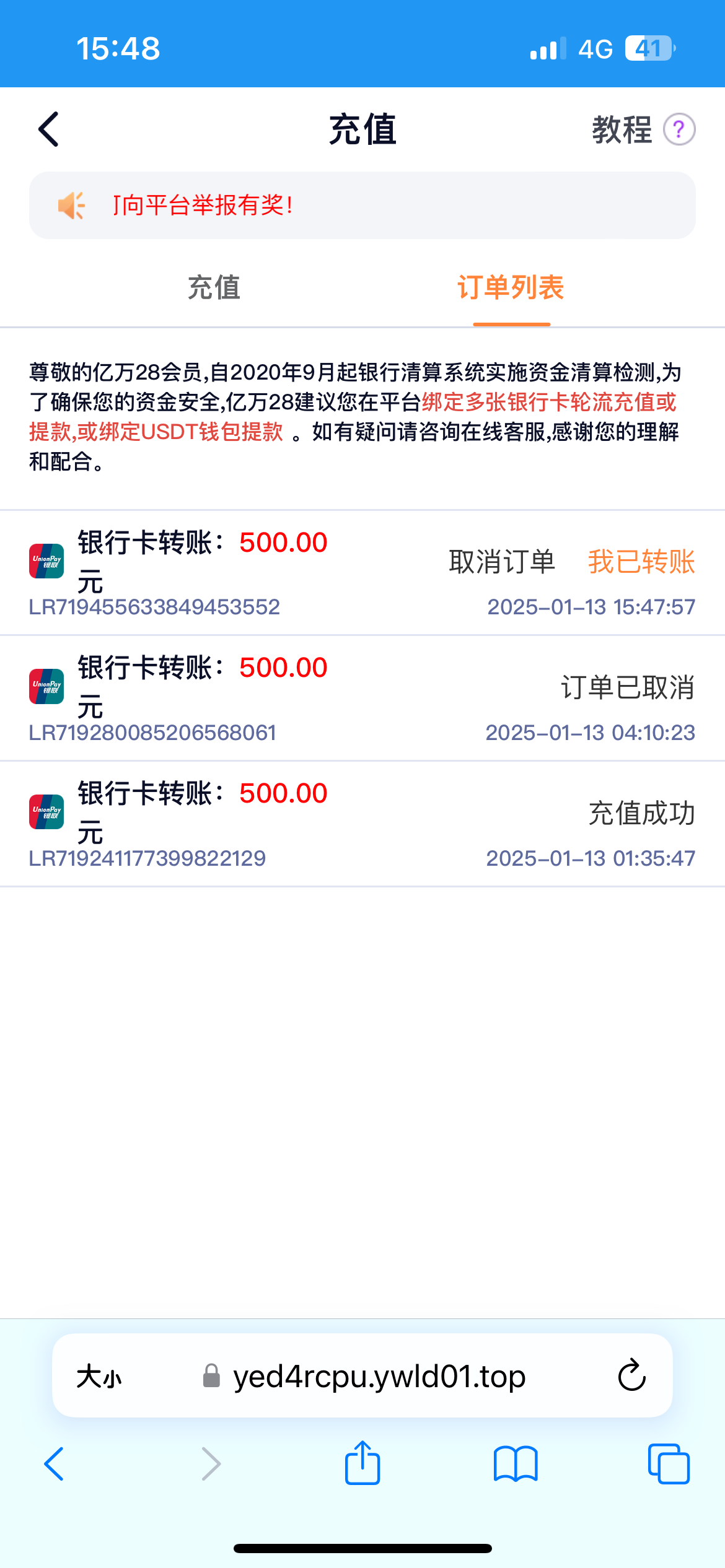This screenshot has height=1568, width=725.
Task: Confirm 我已转账 for the pending order
Action: click(x=641, y=562)
